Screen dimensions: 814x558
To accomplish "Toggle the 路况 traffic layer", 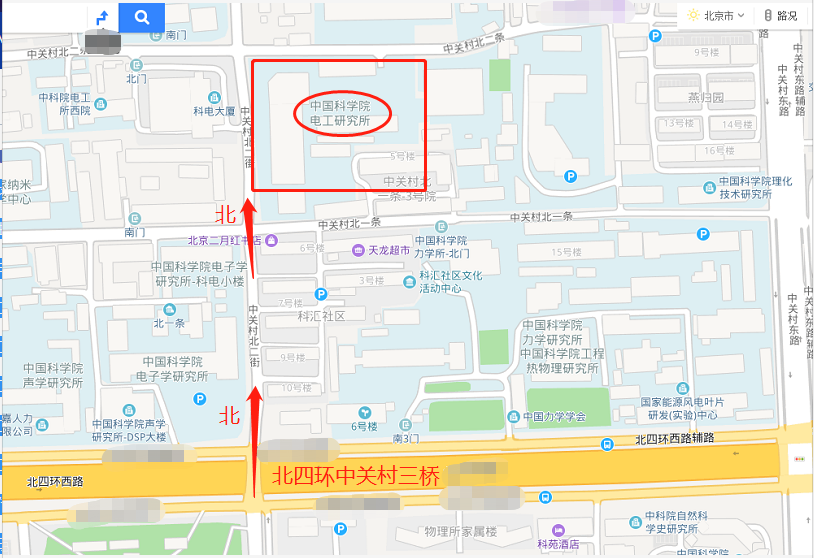I will [x=781, y=16].
